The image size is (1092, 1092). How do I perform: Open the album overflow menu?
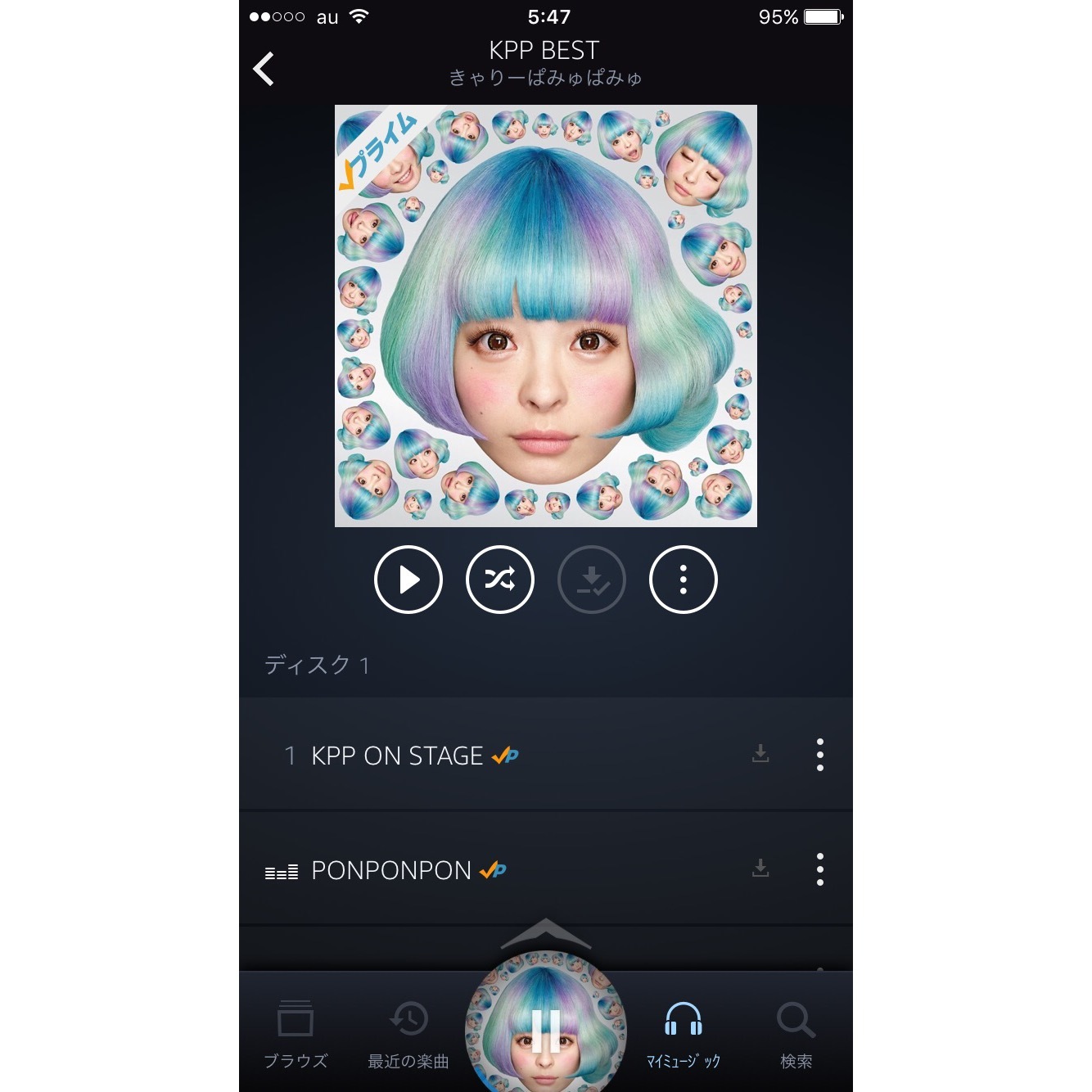[x=683, y=580]
